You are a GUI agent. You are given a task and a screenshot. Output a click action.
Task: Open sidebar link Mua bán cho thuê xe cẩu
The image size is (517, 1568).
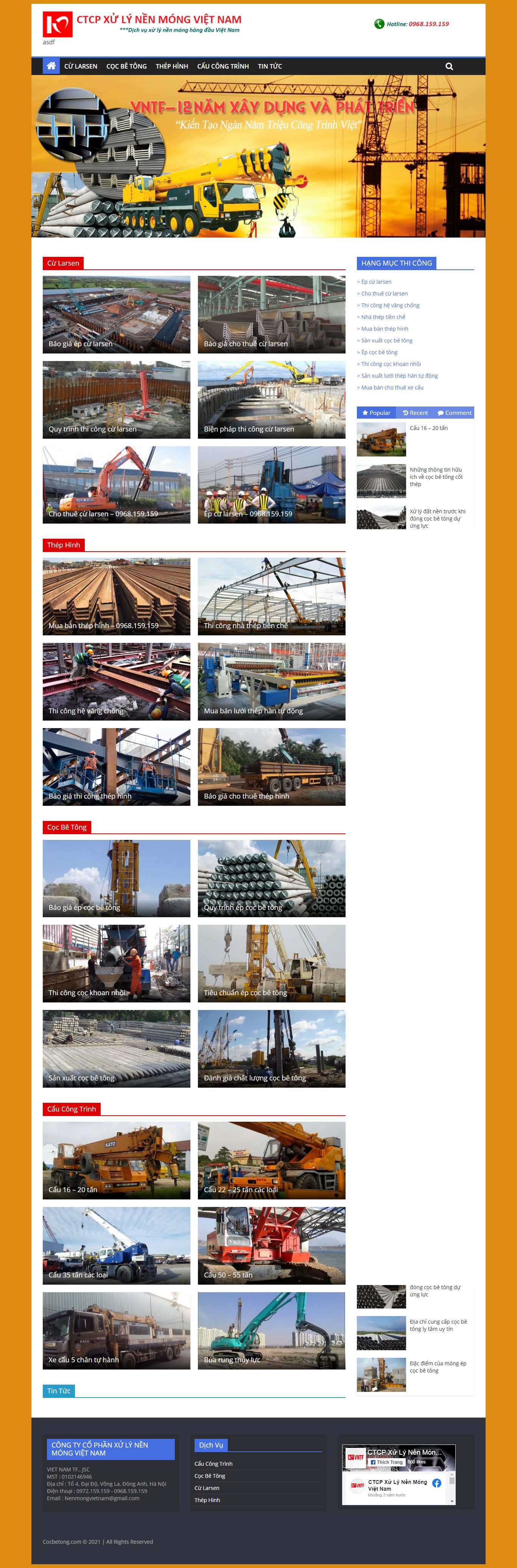point(392,387)
